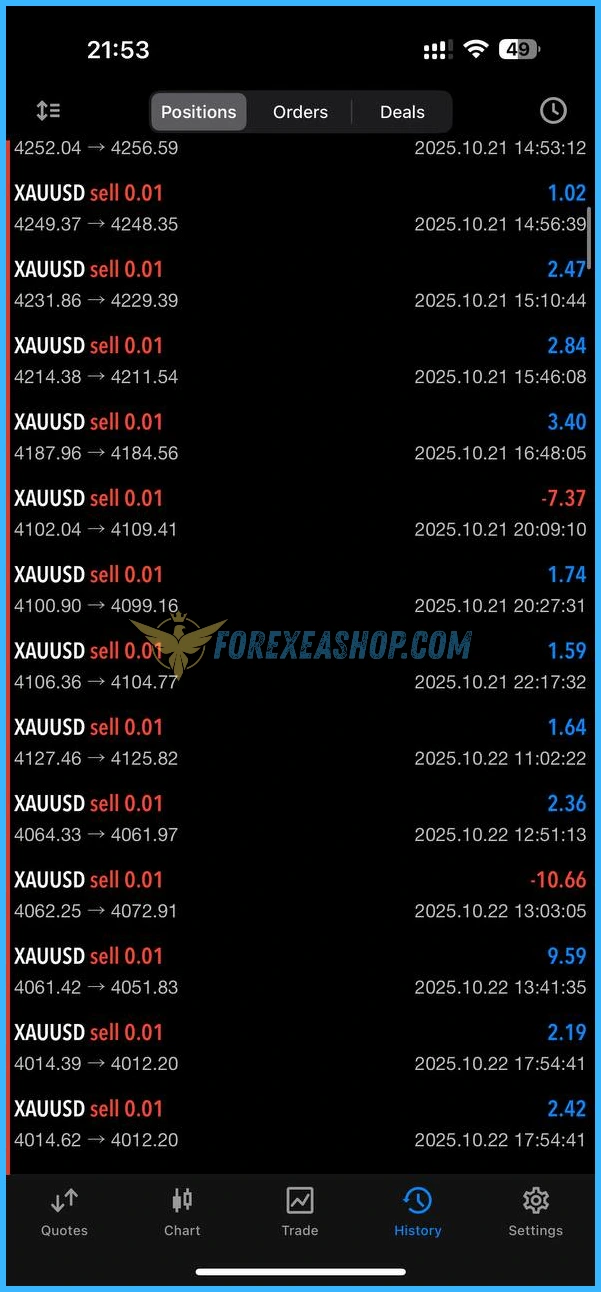View the XAUUSD trade with 2.47 profit
Screen dimensions: 601x1292
tap(300, 284)
